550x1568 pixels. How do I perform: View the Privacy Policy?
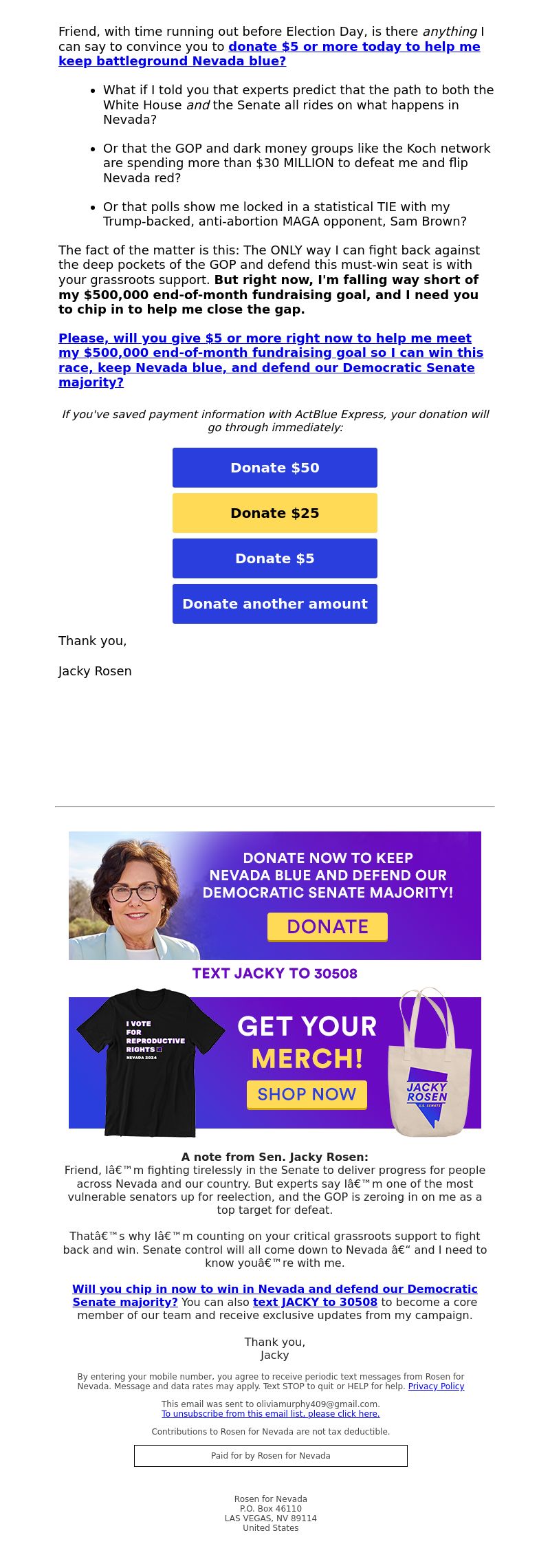tap(436, 1386)
